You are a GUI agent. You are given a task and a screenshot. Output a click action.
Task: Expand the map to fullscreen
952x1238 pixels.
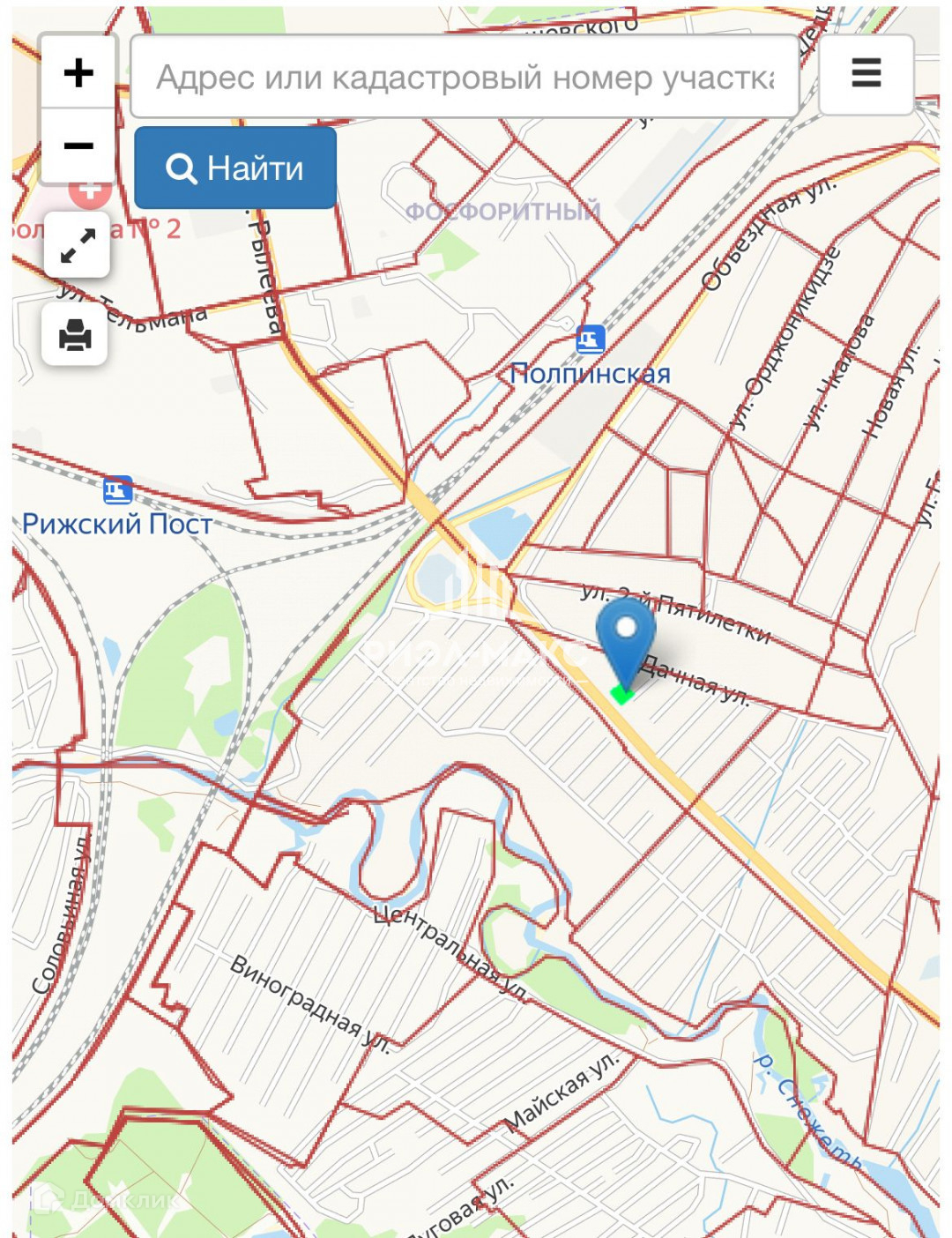[77, 245]
